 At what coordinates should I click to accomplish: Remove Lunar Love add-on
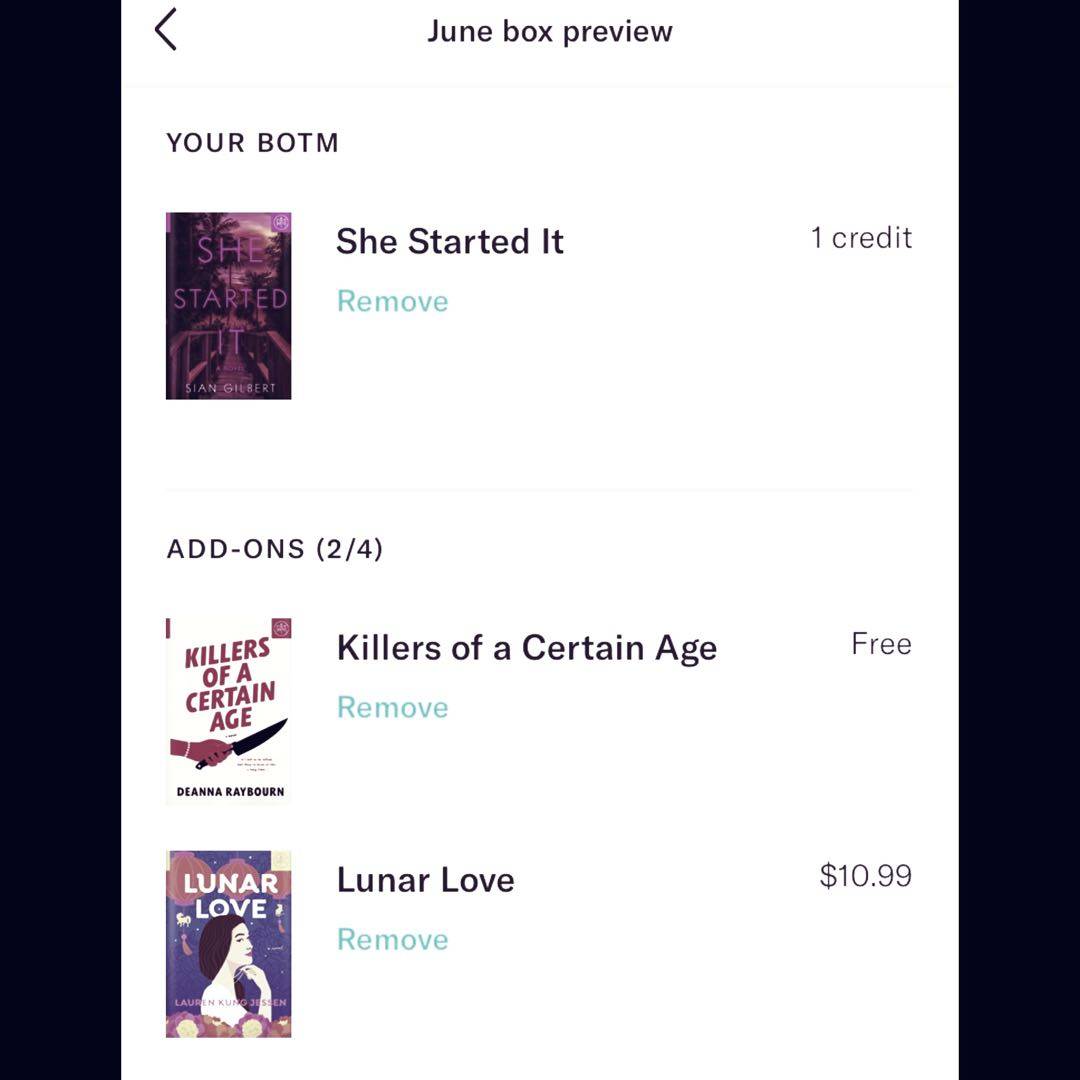pos(392,939)
